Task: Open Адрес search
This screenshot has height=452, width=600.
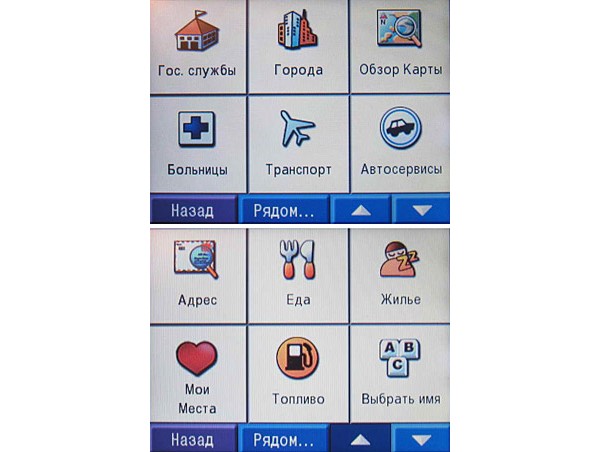Action: tap(196, 273)
